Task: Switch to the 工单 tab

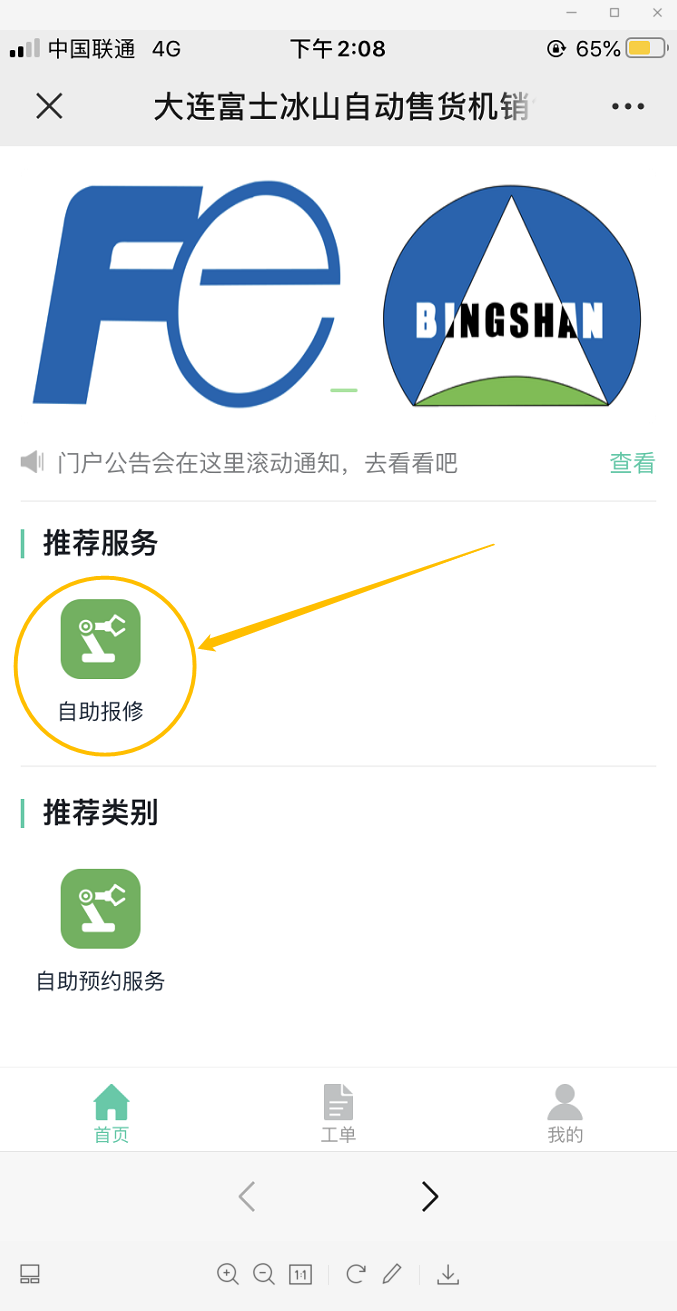Action: [x=338, y=1113]
